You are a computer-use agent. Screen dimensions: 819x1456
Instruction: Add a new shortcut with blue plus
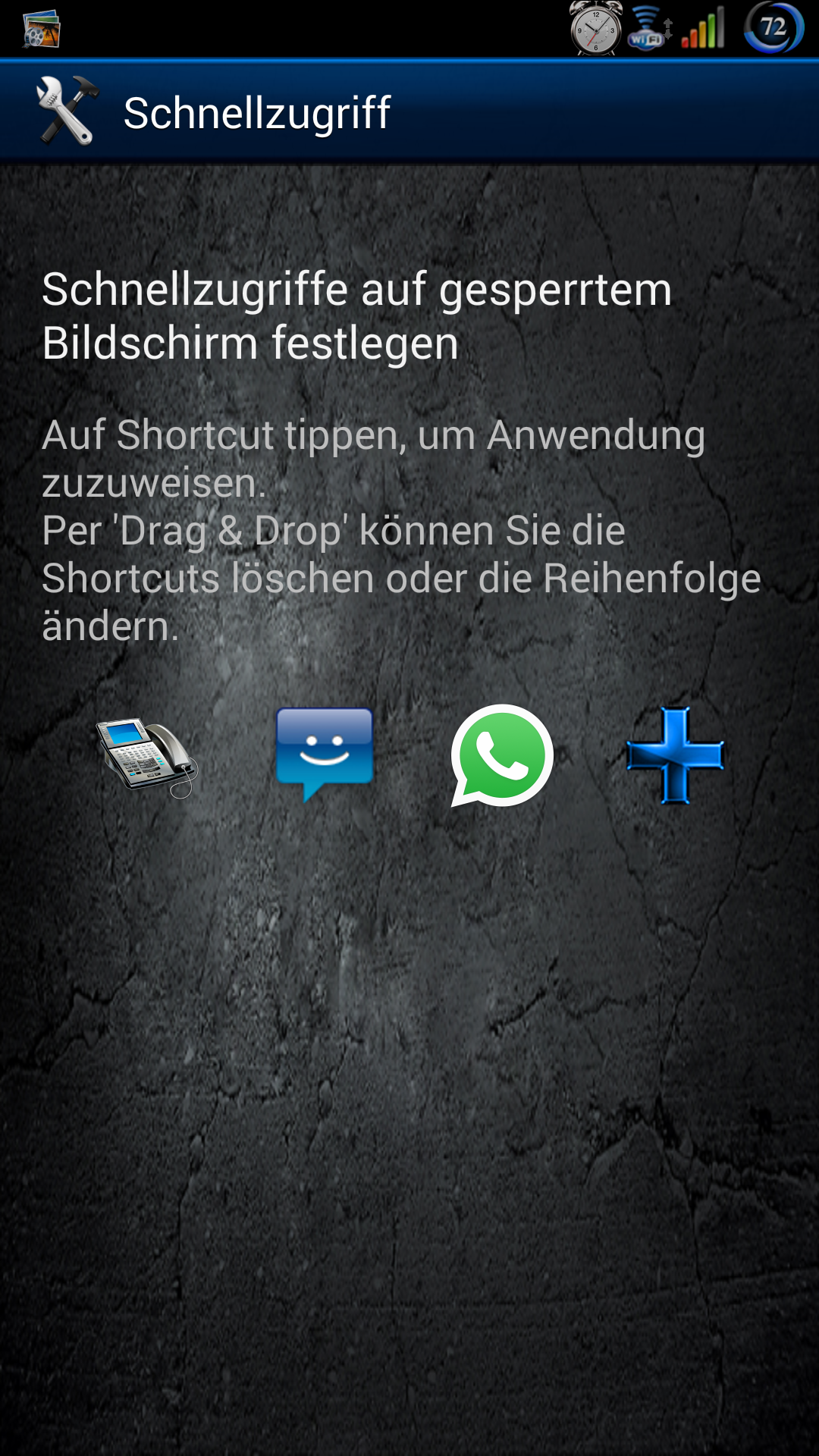pos(675,755)
